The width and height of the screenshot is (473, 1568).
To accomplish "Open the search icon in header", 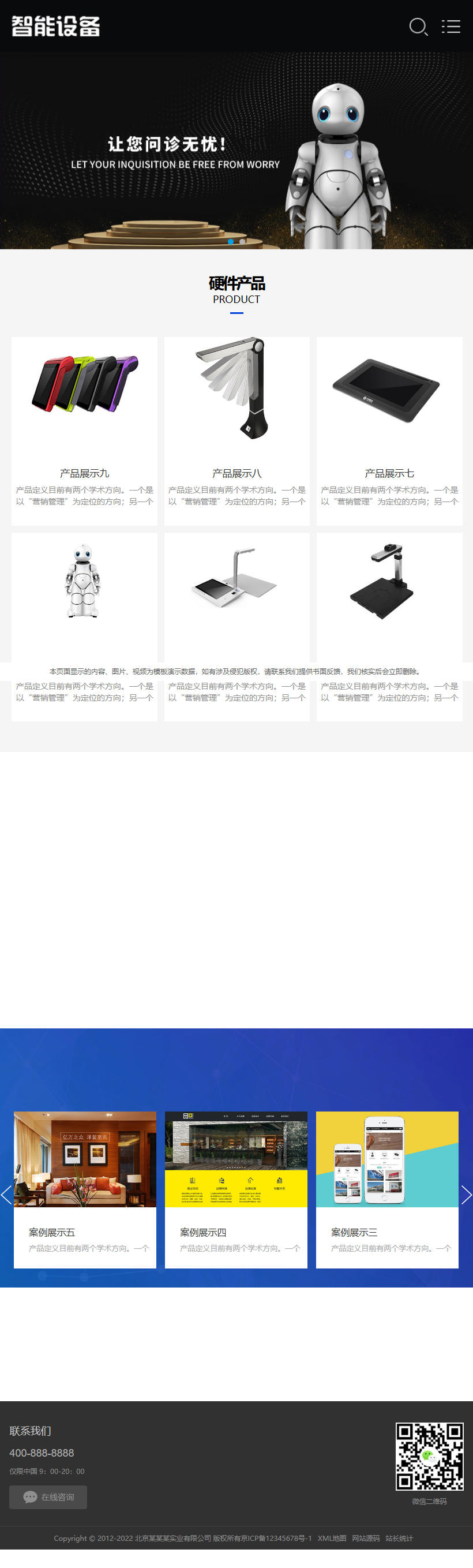I will pyautogui.click(x=418, y=27).
